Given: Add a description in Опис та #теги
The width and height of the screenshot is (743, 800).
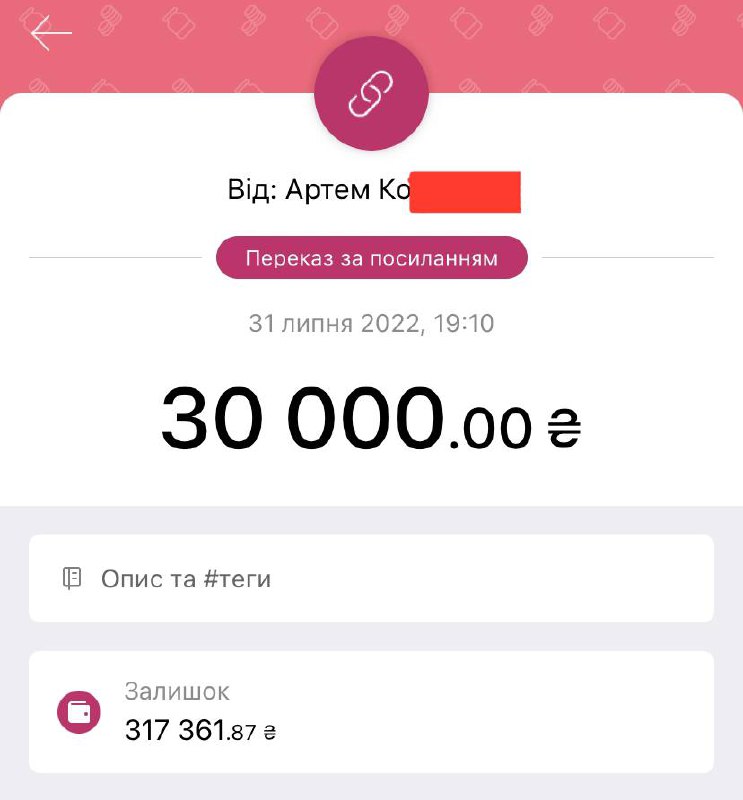Looking at the screenshot, I should click(371, 578).
